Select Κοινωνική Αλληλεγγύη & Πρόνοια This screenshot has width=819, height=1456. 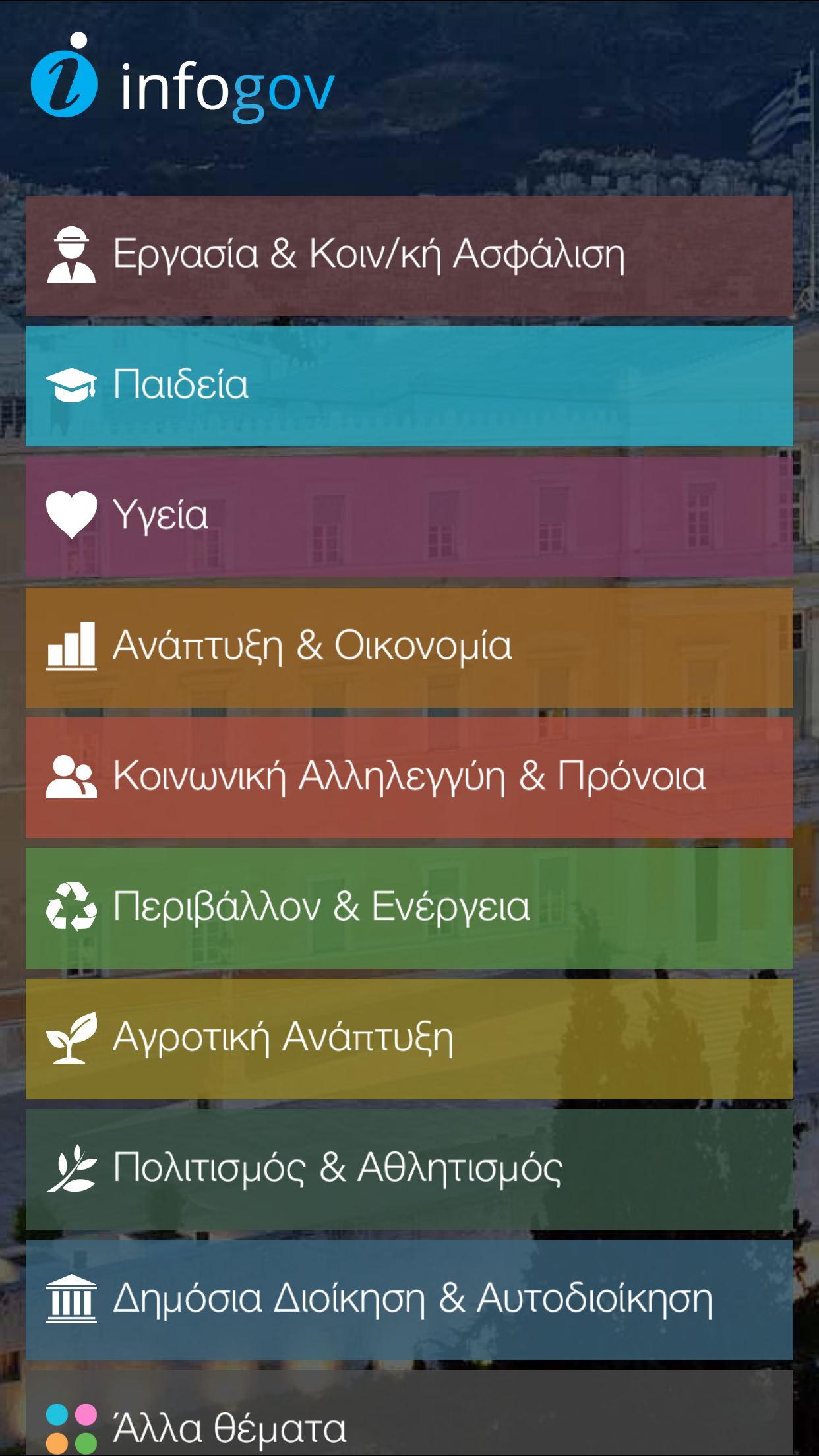(409, 781)
